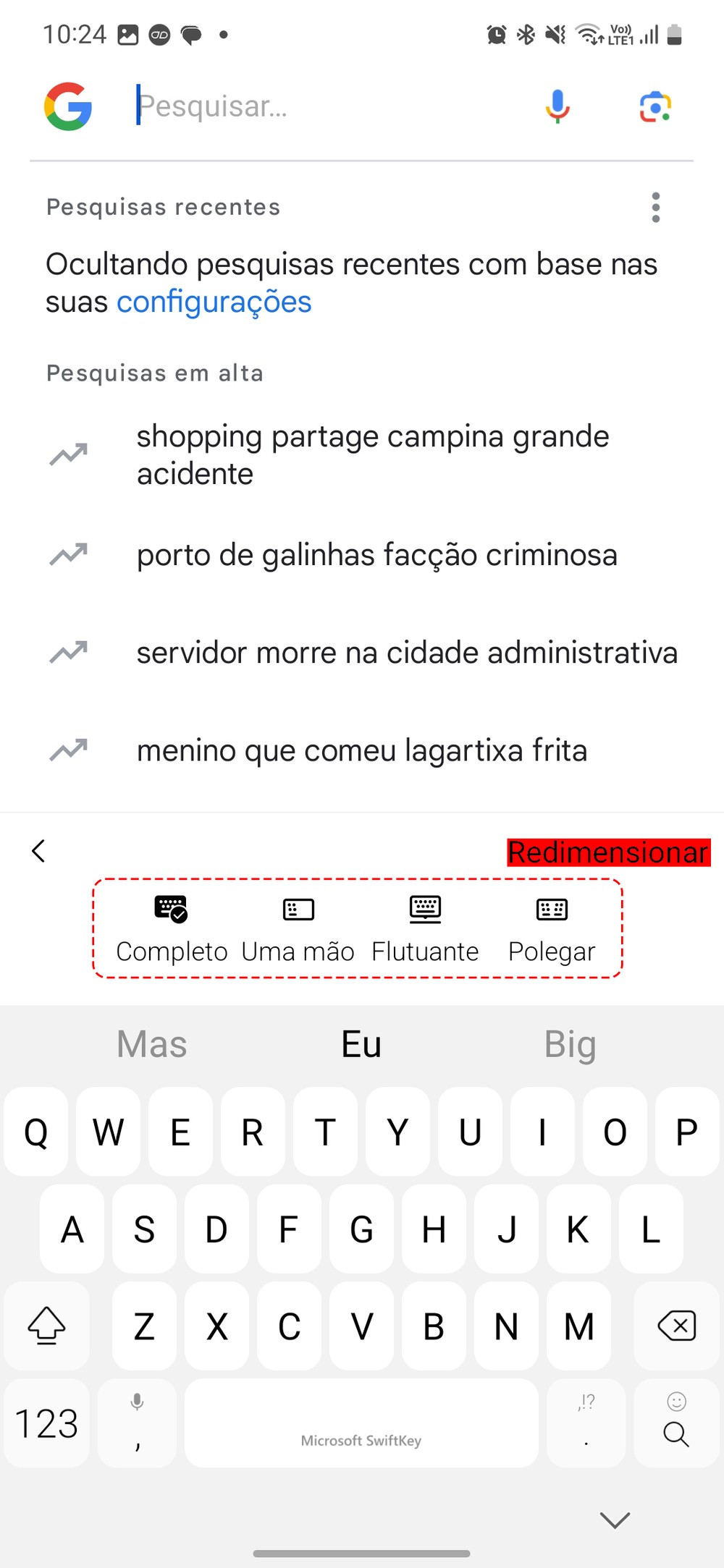Open trend menino que comeu lagartixa frita
The width and height of the screenshot is (724, 1568).
pyautogui.click(x=362, y=750)
